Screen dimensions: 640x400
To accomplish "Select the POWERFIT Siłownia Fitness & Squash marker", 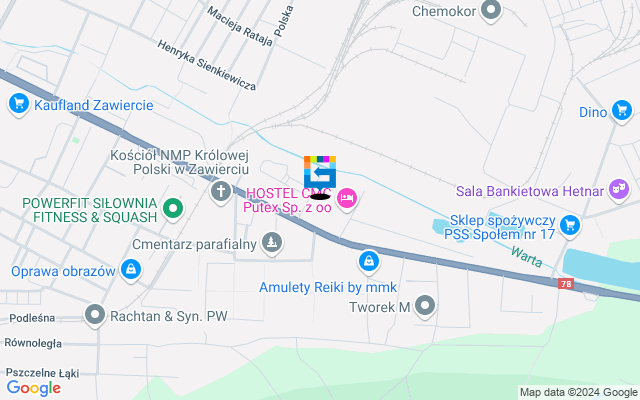I will (172, 209).
